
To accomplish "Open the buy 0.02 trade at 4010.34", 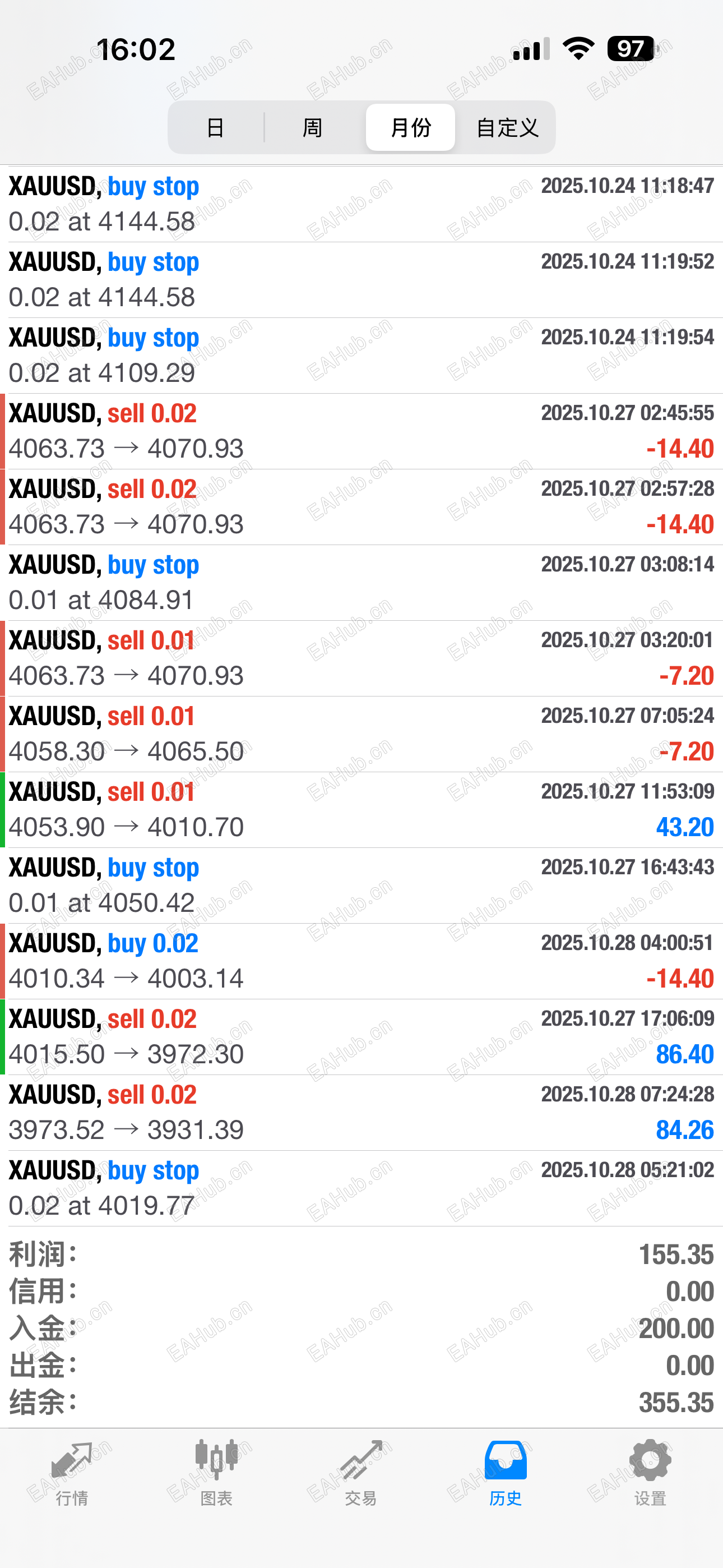I will tap(361, 961).
